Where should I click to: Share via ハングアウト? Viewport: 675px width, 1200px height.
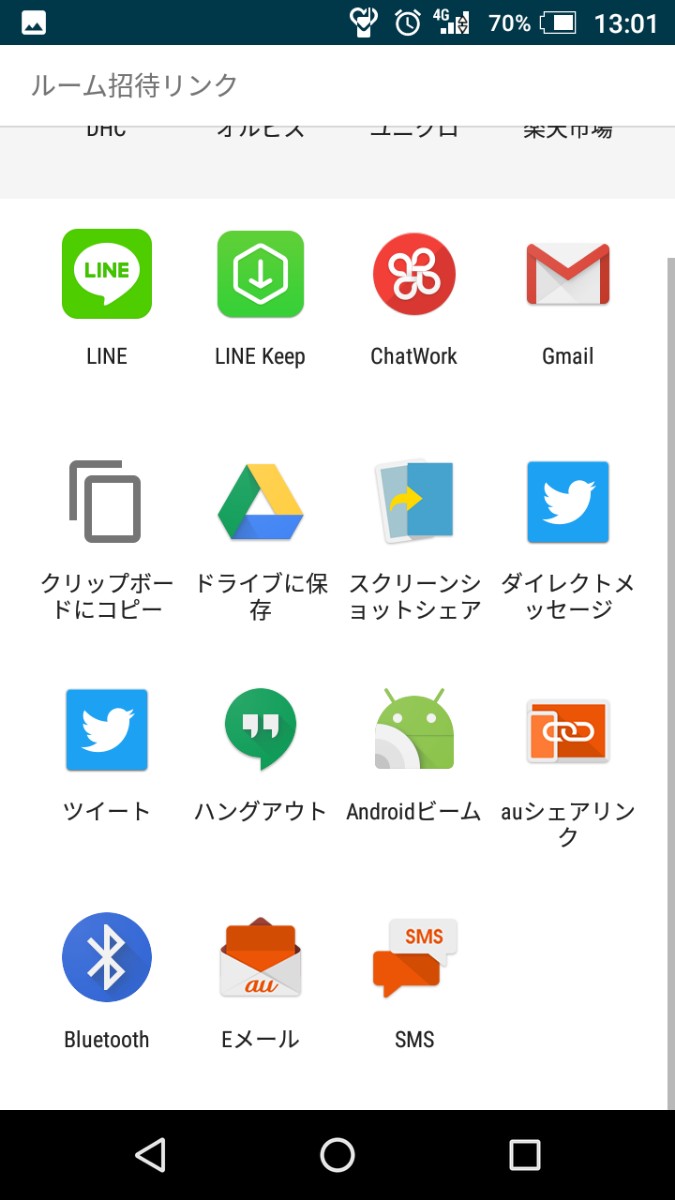(x=260, y=730)
